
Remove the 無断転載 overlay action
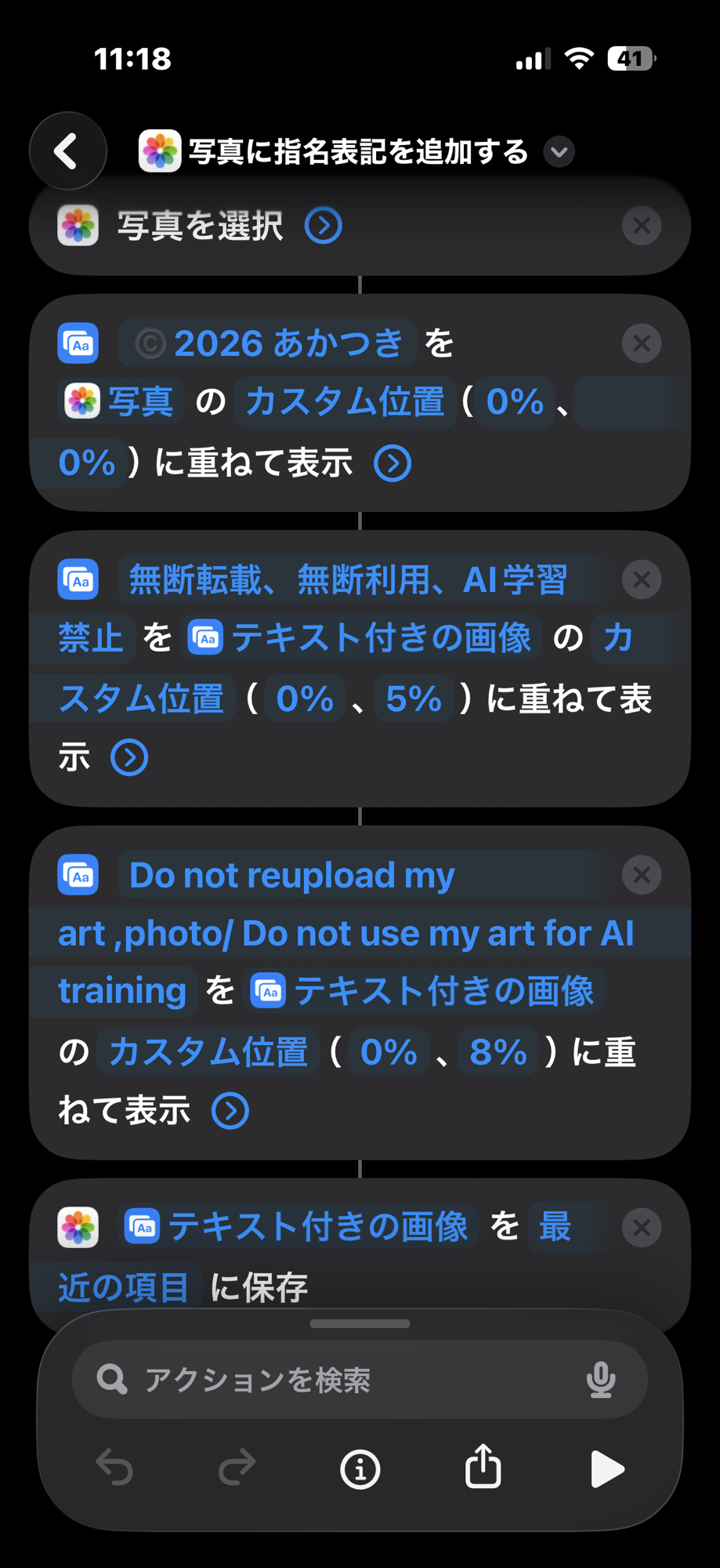(x=641, y=580)
